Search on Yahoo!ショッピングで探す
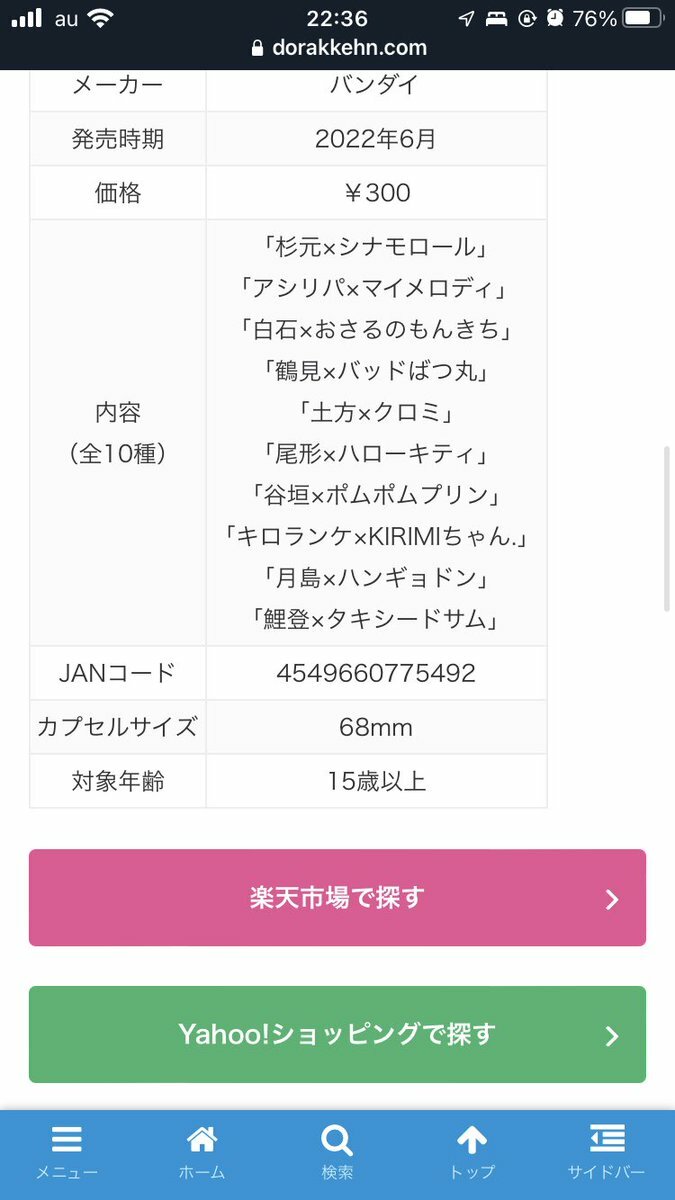675x1200 pixels. tap(337, 1034)
